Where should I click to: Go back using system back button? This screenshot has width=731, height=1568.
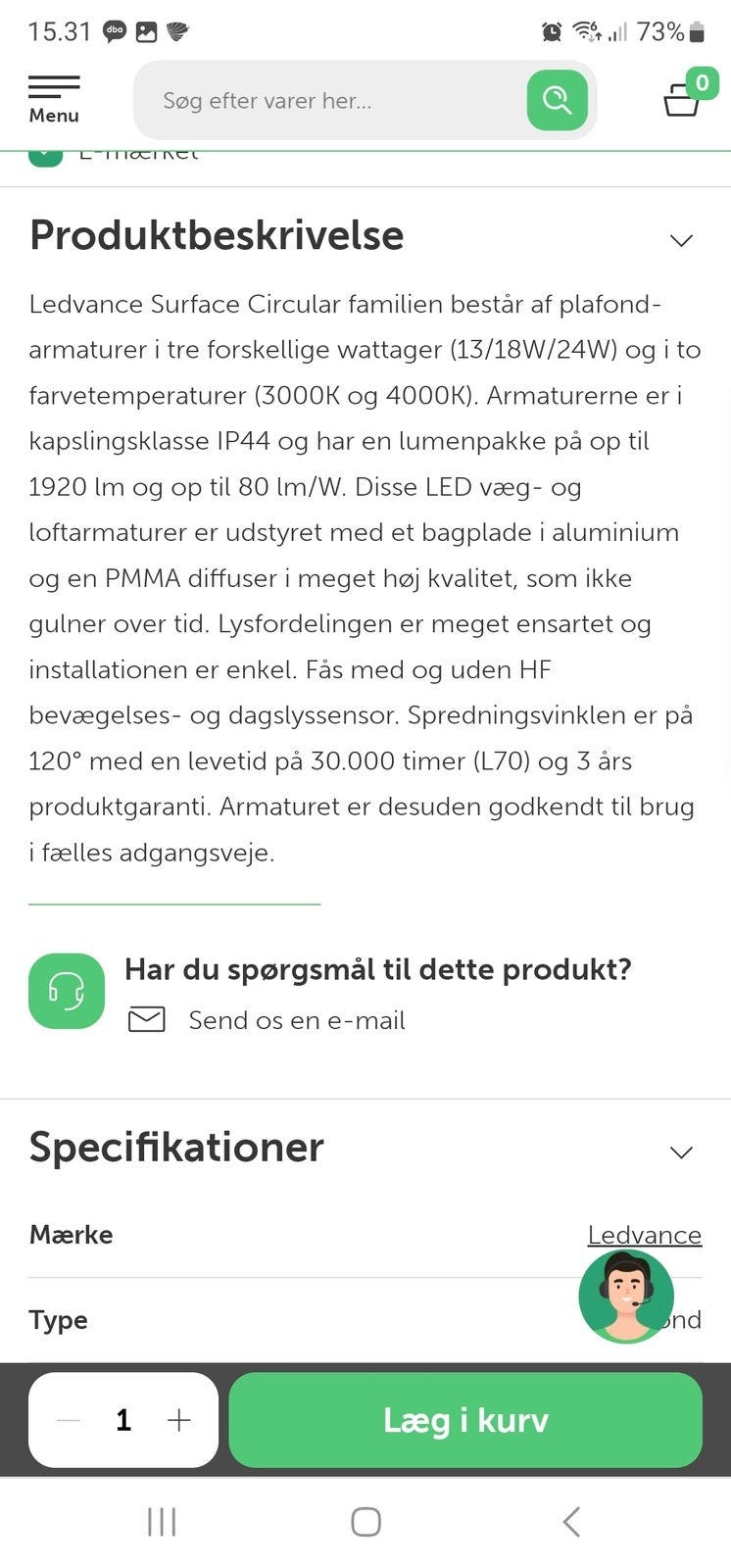point(571,1522)
